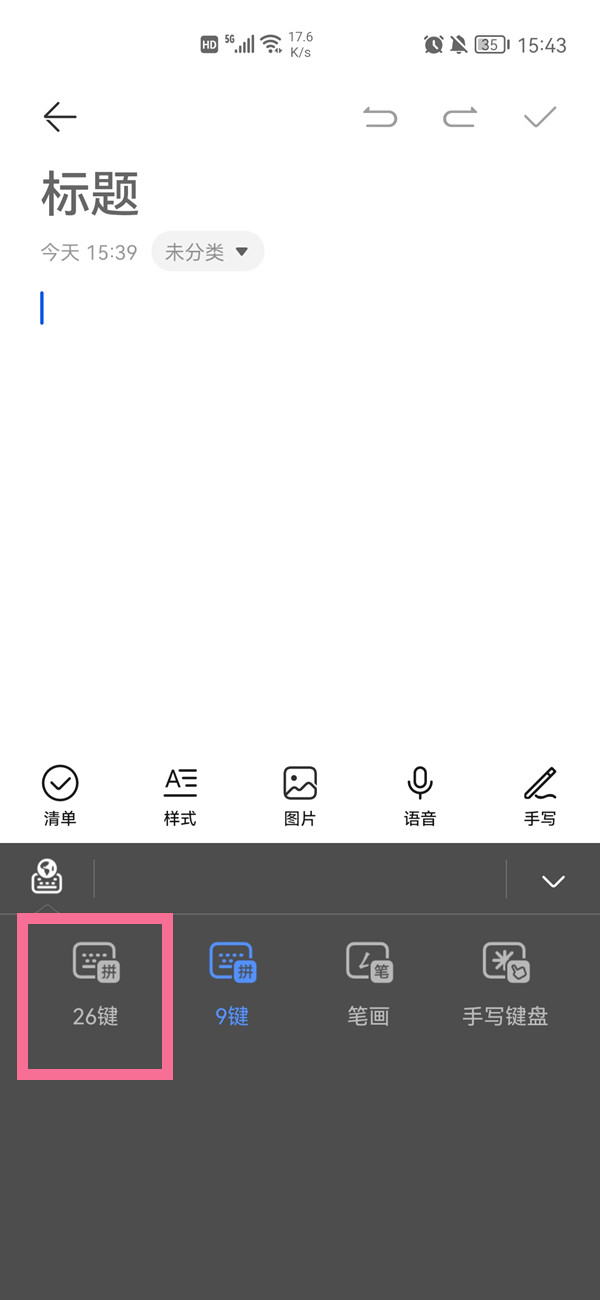
Task: Switch to 手写键盘 handwriting keyboard
Action: coord(505,985)
